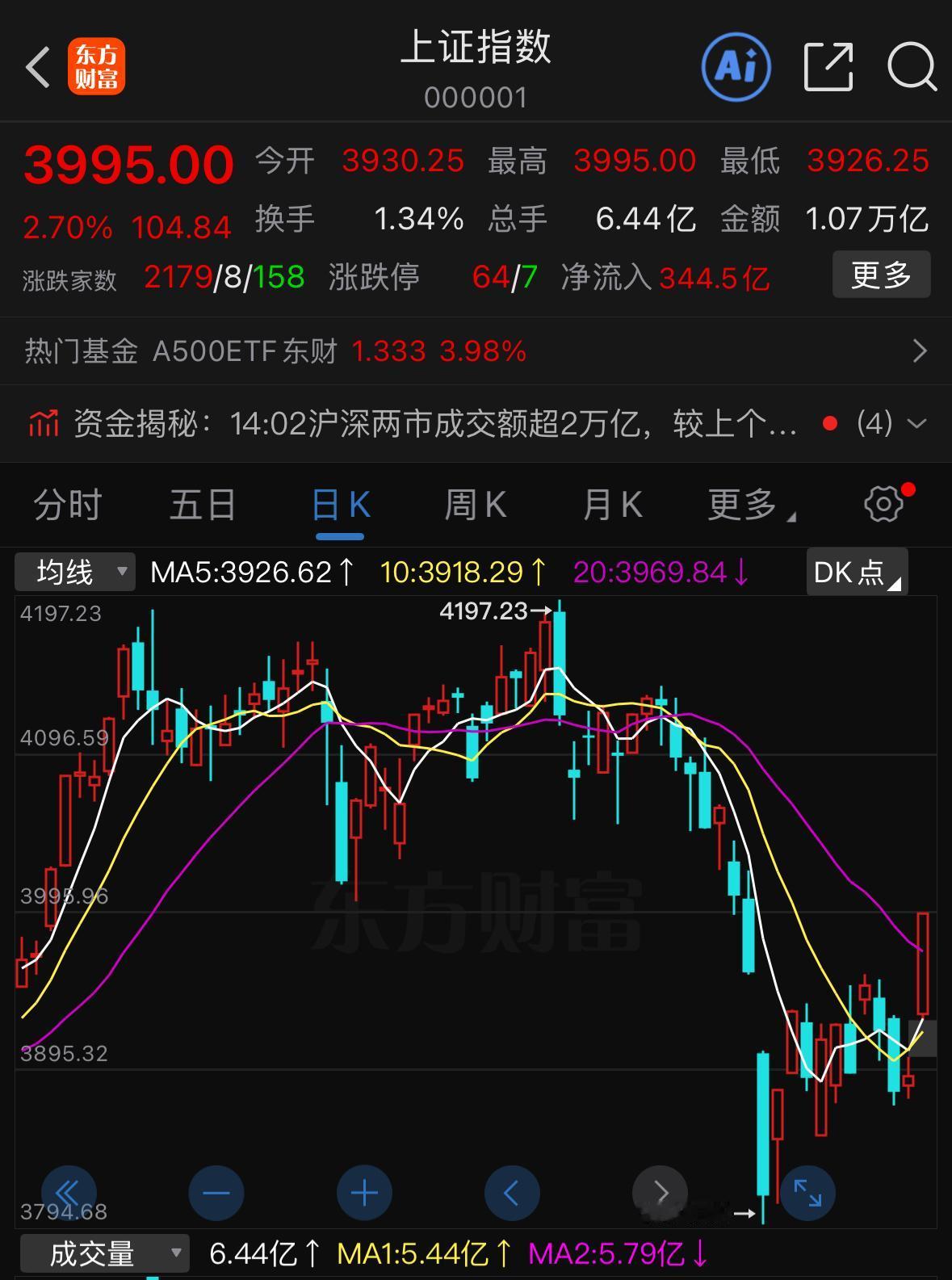This screenshot has width=952, height=1280.
Task: Open the AI assistant
Action: [x=736, y=66]
